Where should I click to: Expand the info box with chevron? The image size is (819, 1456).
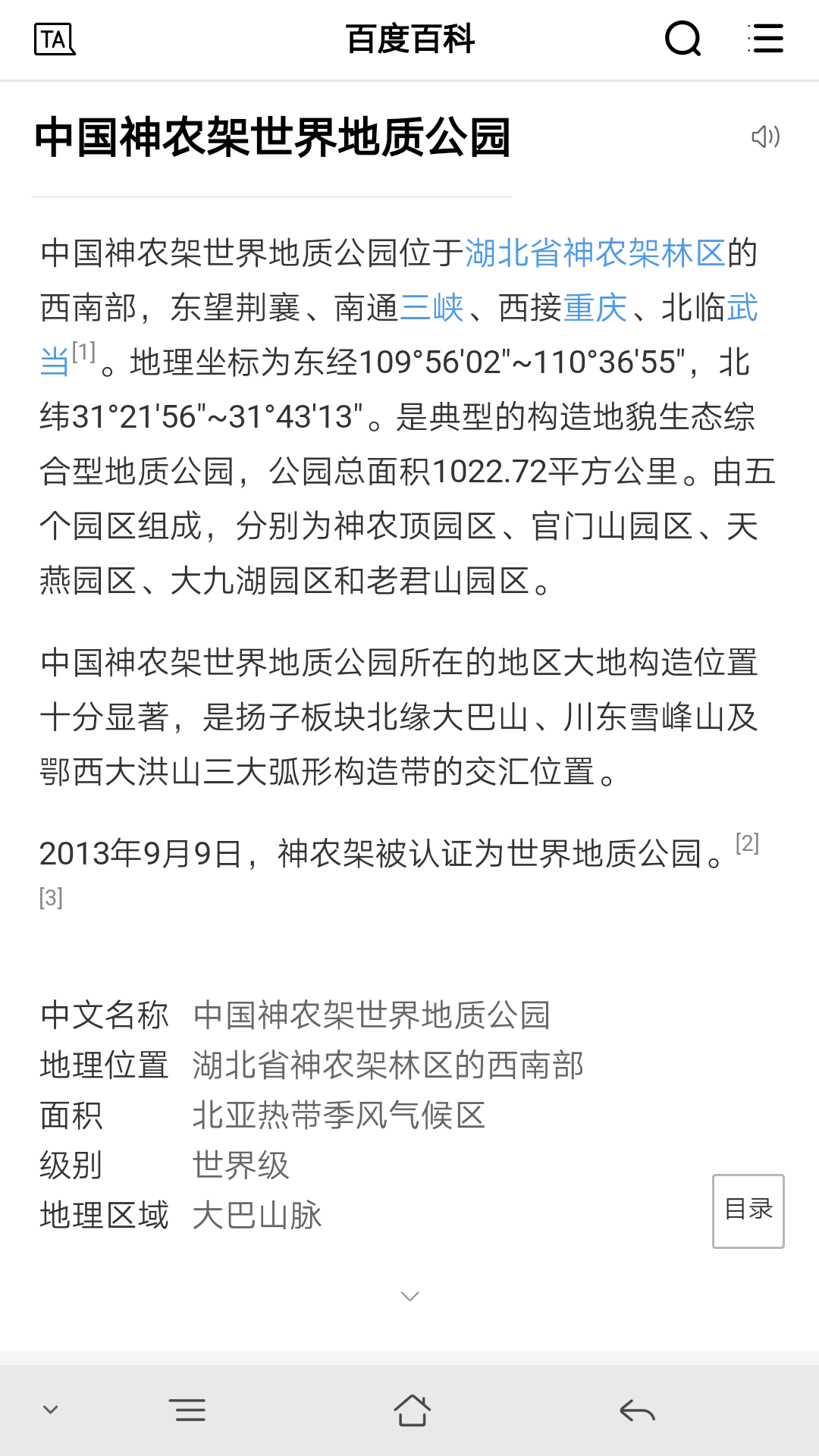pos(409,1296)
